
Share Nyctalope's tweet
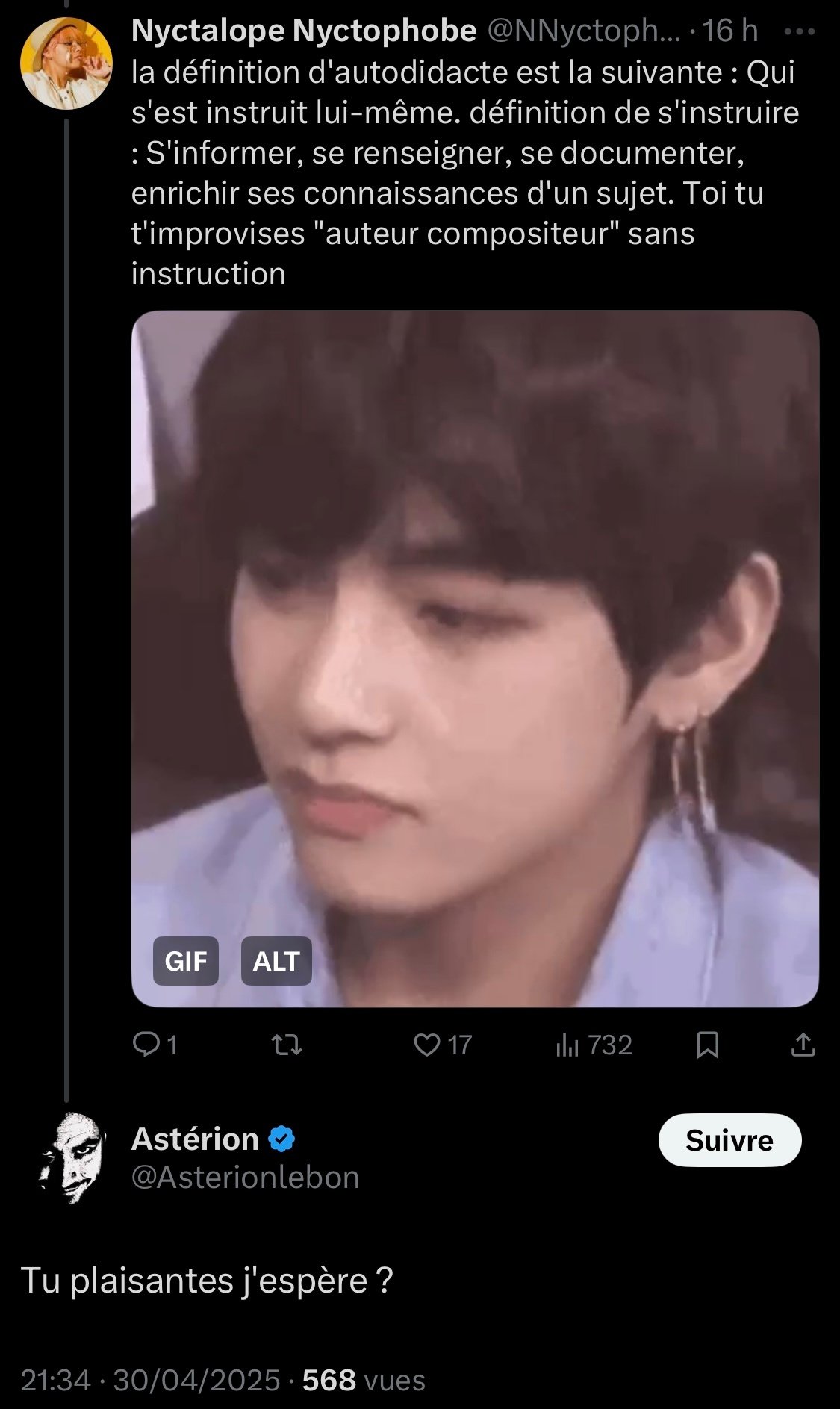(803, 1045)
